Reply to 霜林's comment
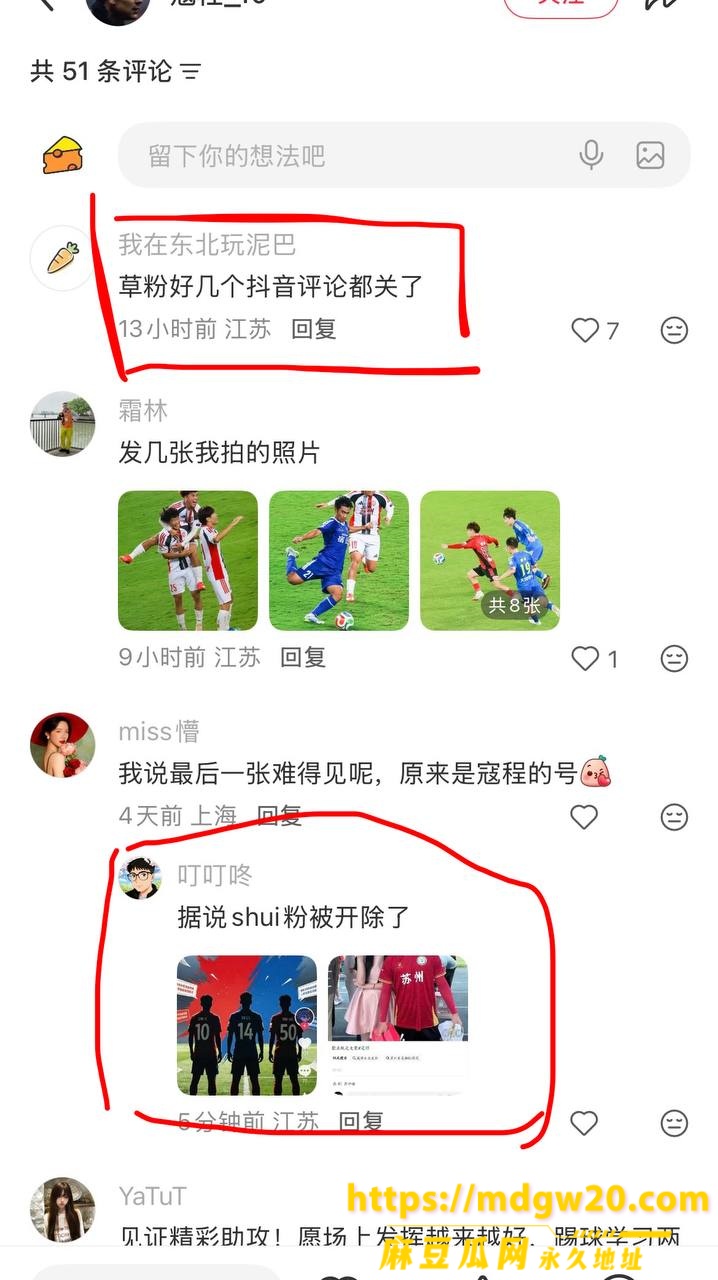718x1280 pixels. [302, 657]
